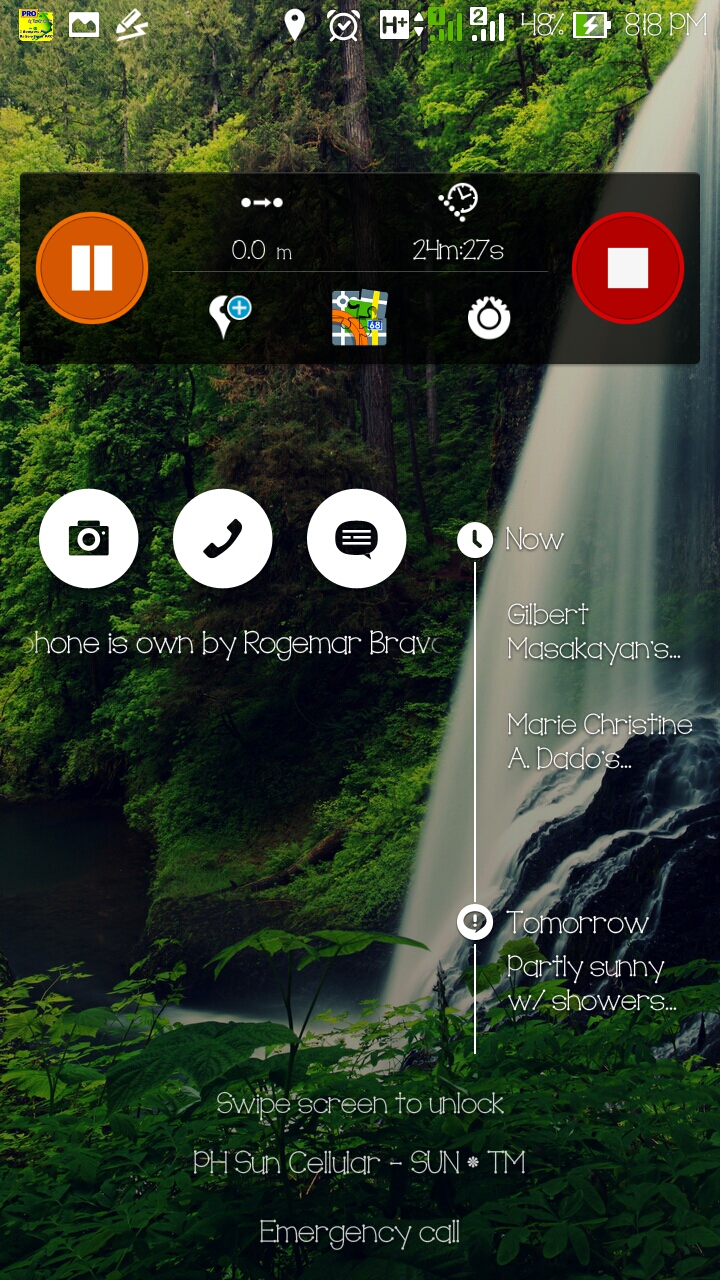Viewport: 720px width, 1280px height.
Task: Pause the track recording
Action: [92, 268]
